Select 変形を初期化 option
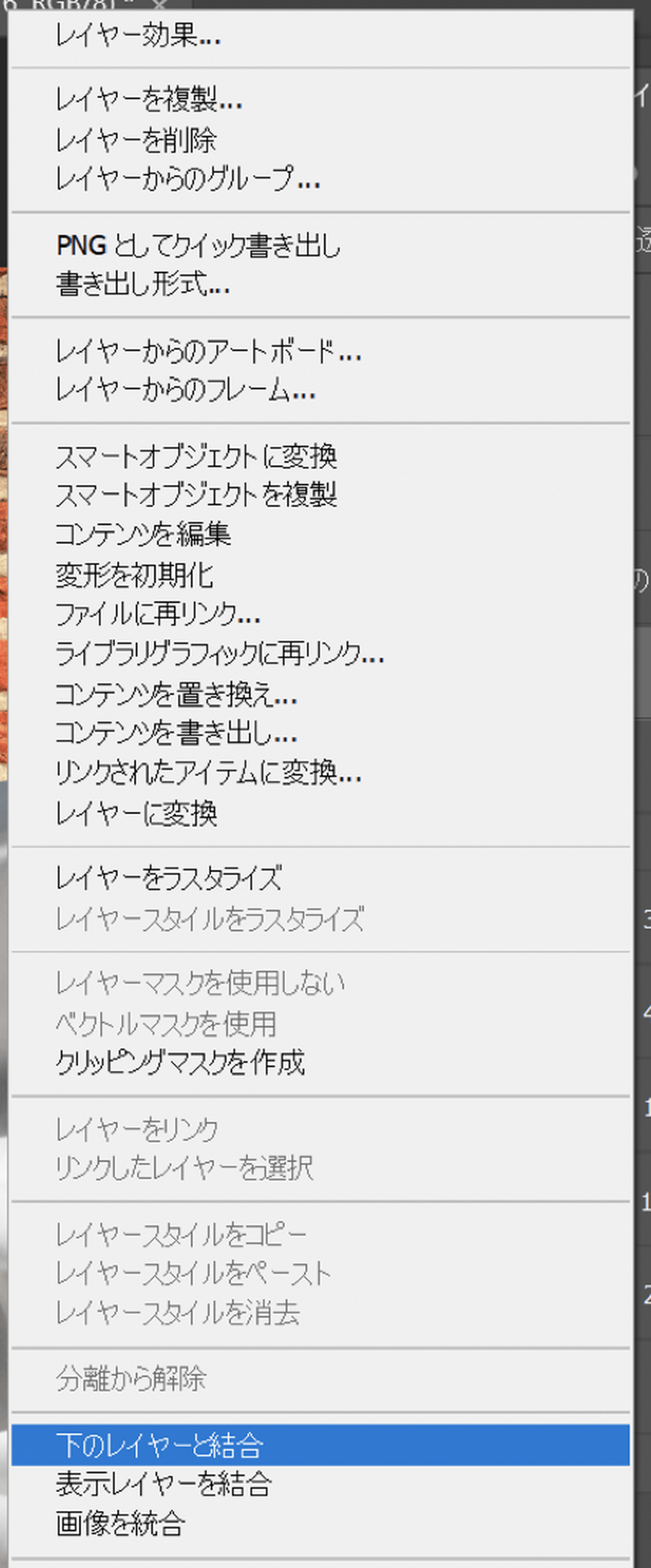 [x=135, y=575]
